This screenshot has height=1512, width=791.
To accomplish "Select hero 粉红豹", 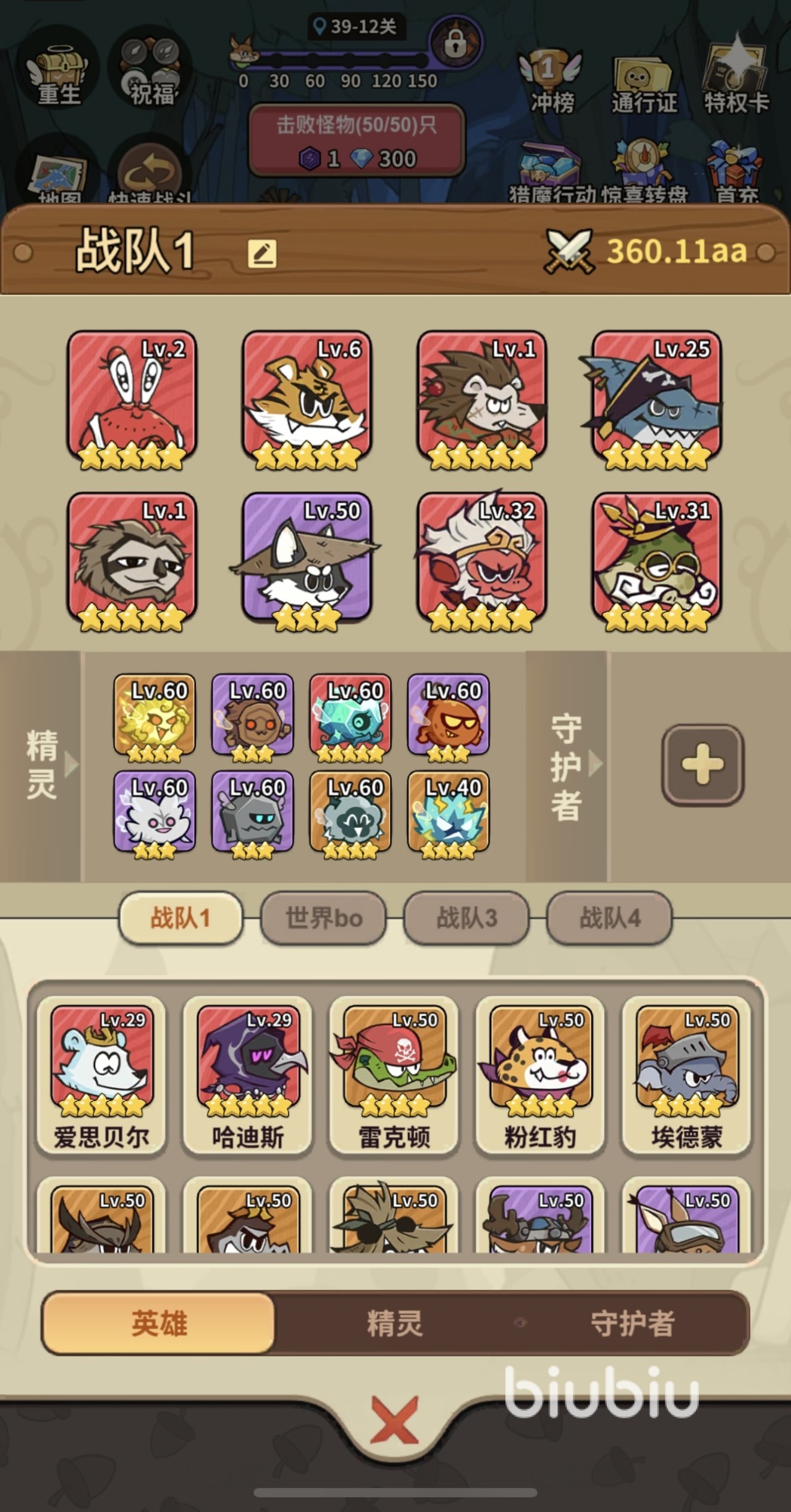I will click(540, 1074).
